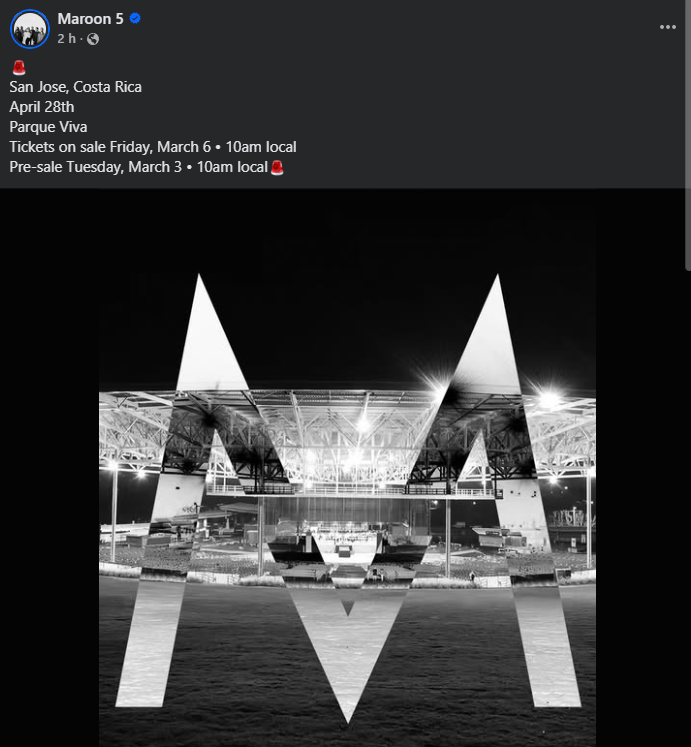Open Maroon 5 profile picture
The image size is (691, 747).
coord(29,29)
